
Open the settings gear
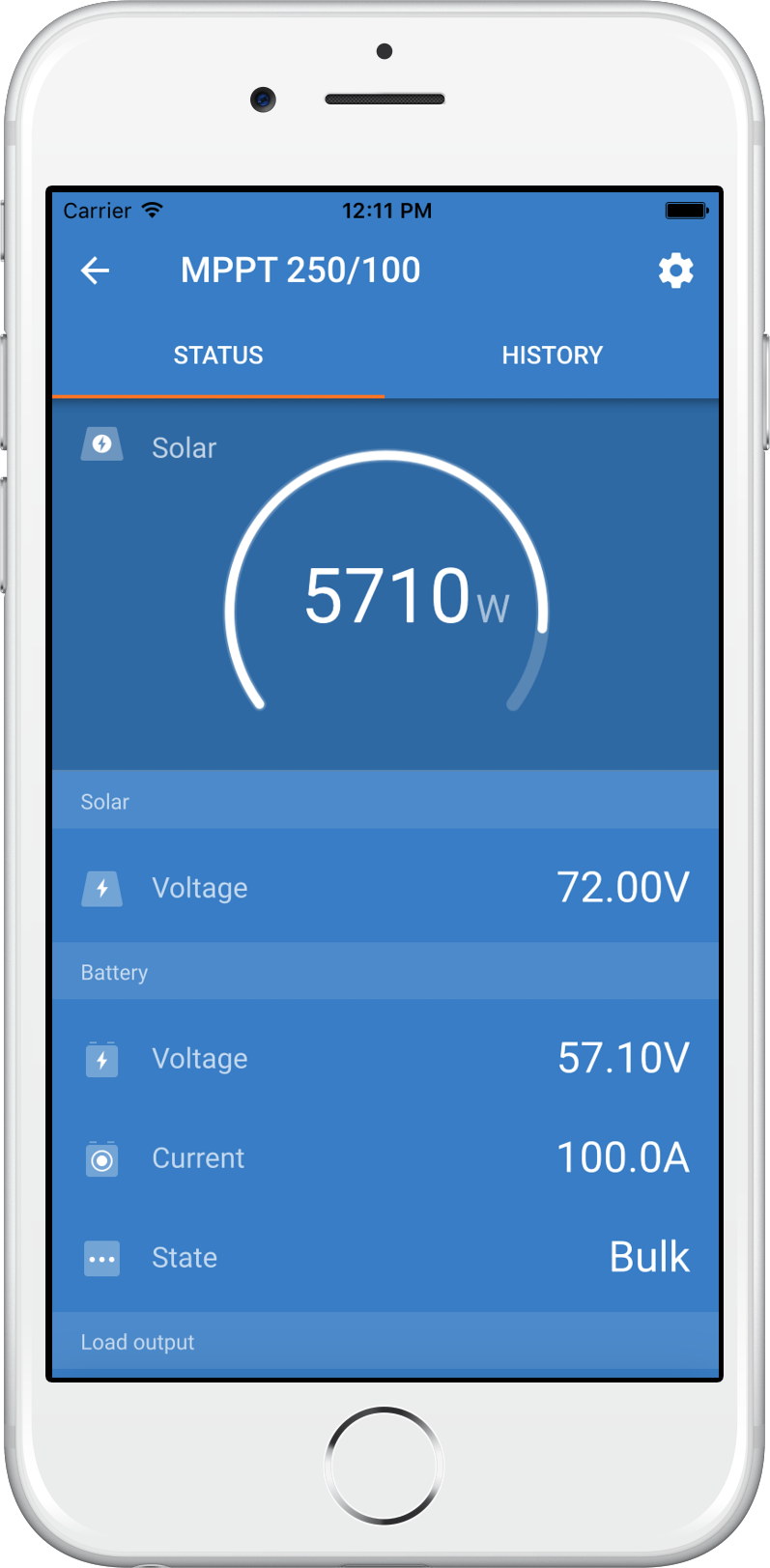tap(675, 271)
